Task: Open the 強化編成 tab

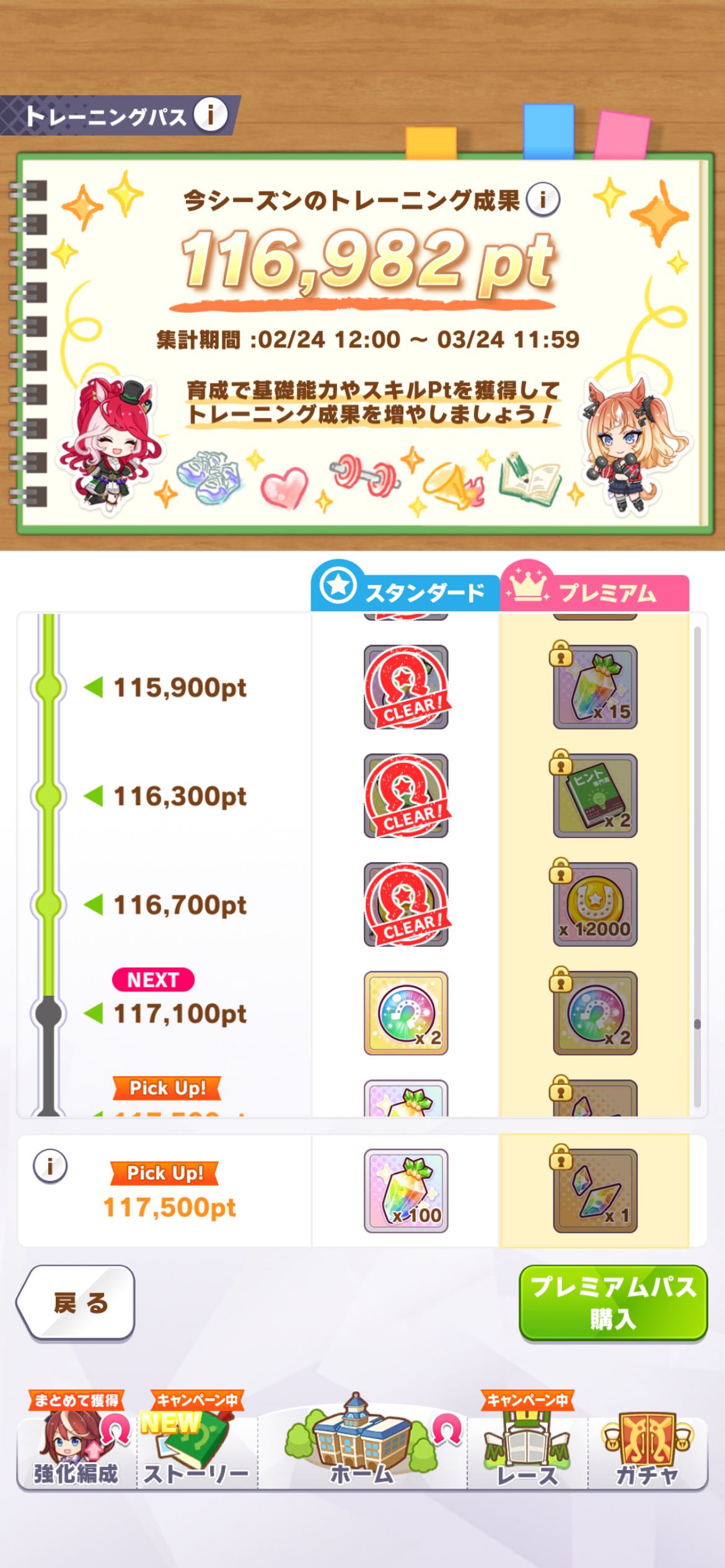Action: click(x=76, y=1452)
